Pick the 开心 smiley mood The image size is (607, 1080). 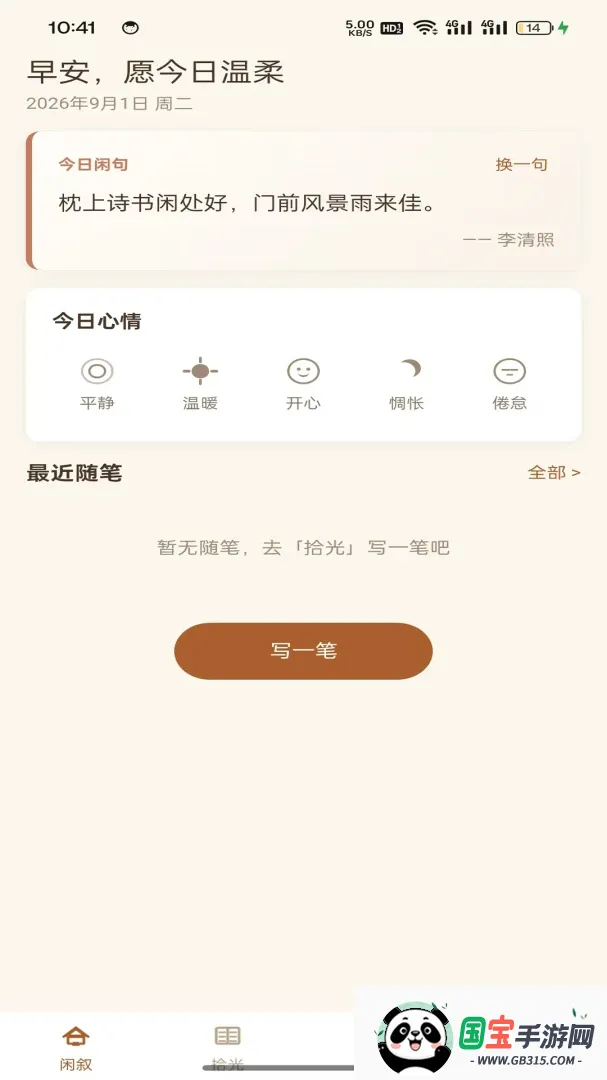303,384
